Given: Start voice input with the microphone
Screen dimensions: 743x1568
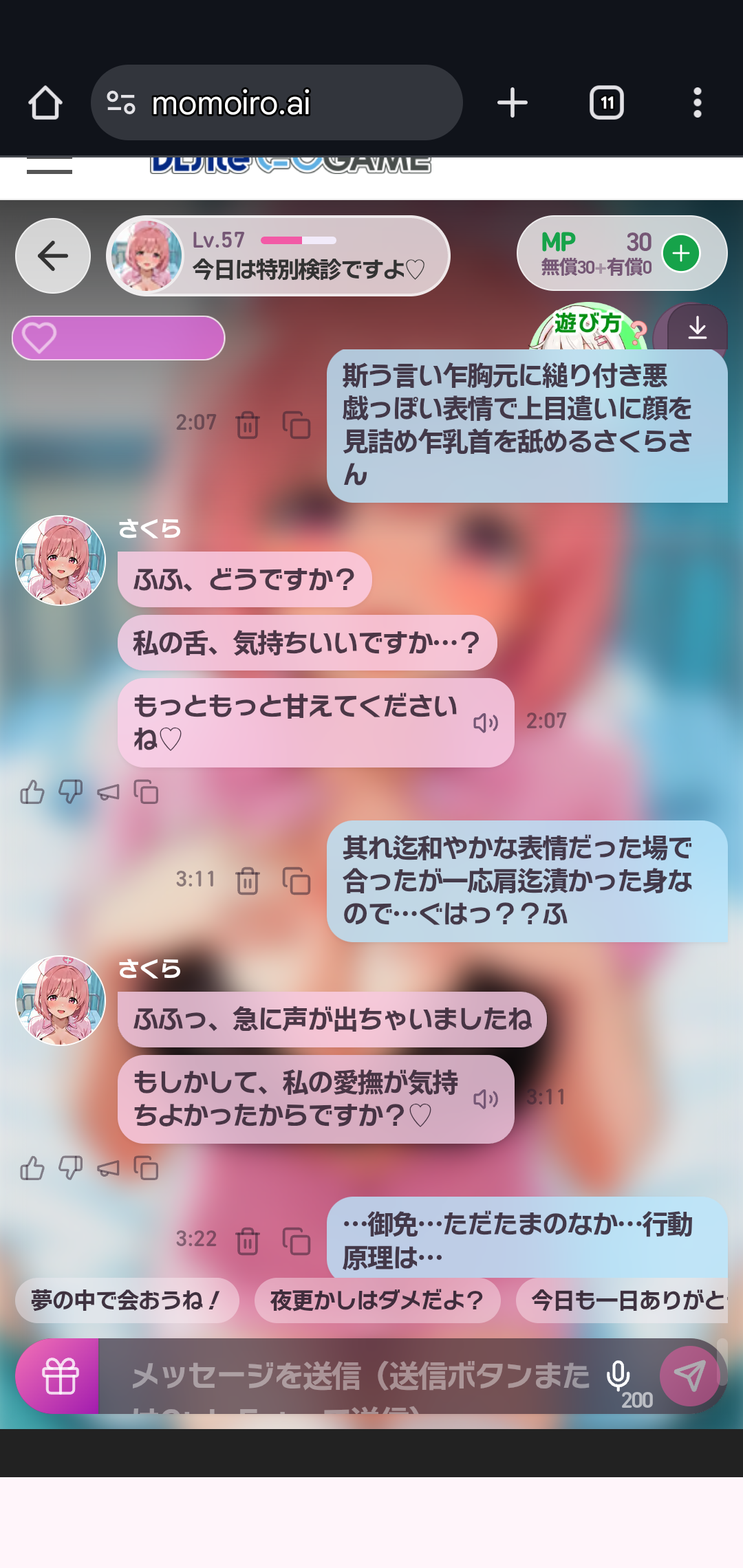Looking at the screenshot, I should click(618, 1375).
